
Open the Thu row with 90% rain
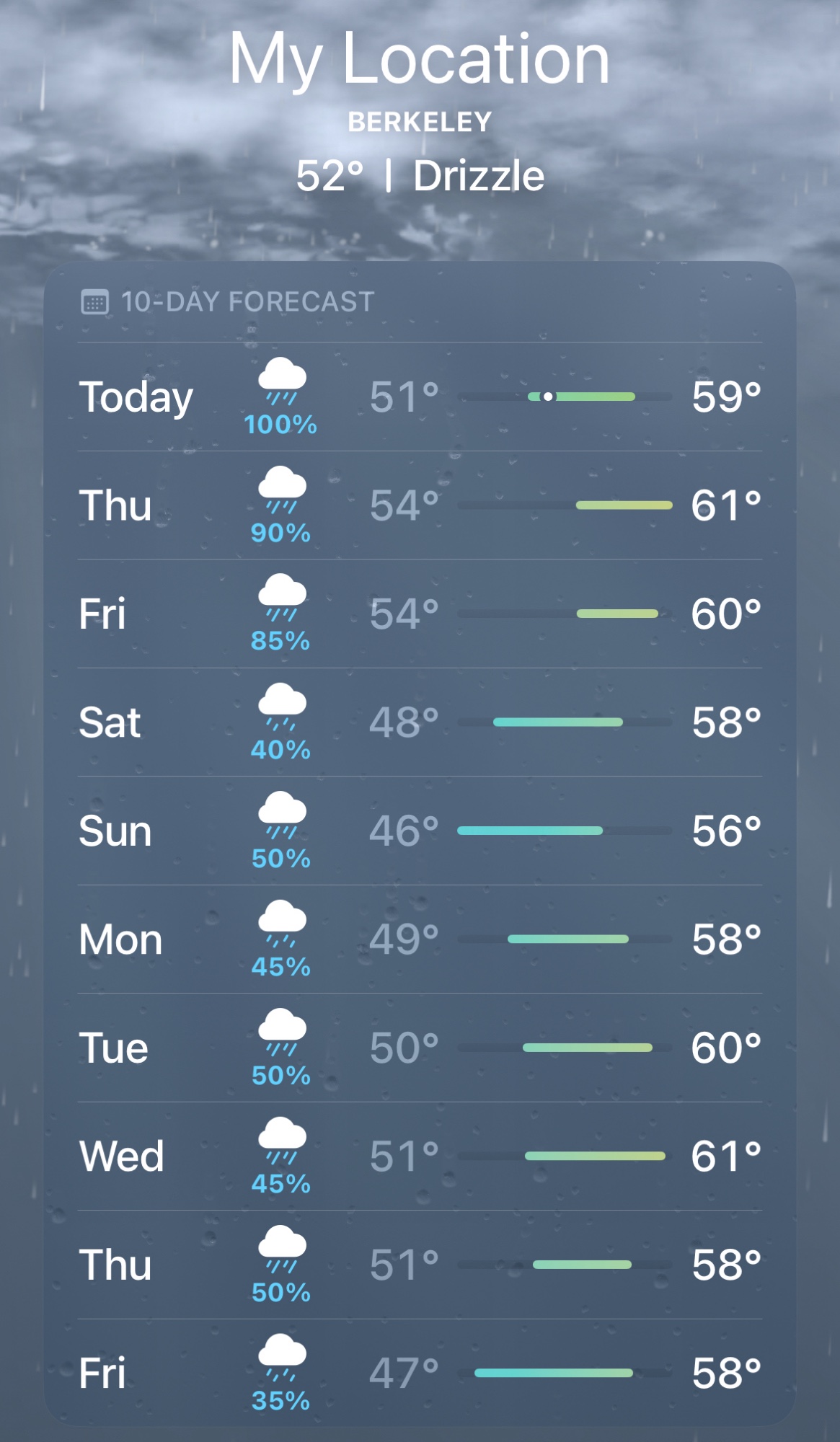[420, 505]
